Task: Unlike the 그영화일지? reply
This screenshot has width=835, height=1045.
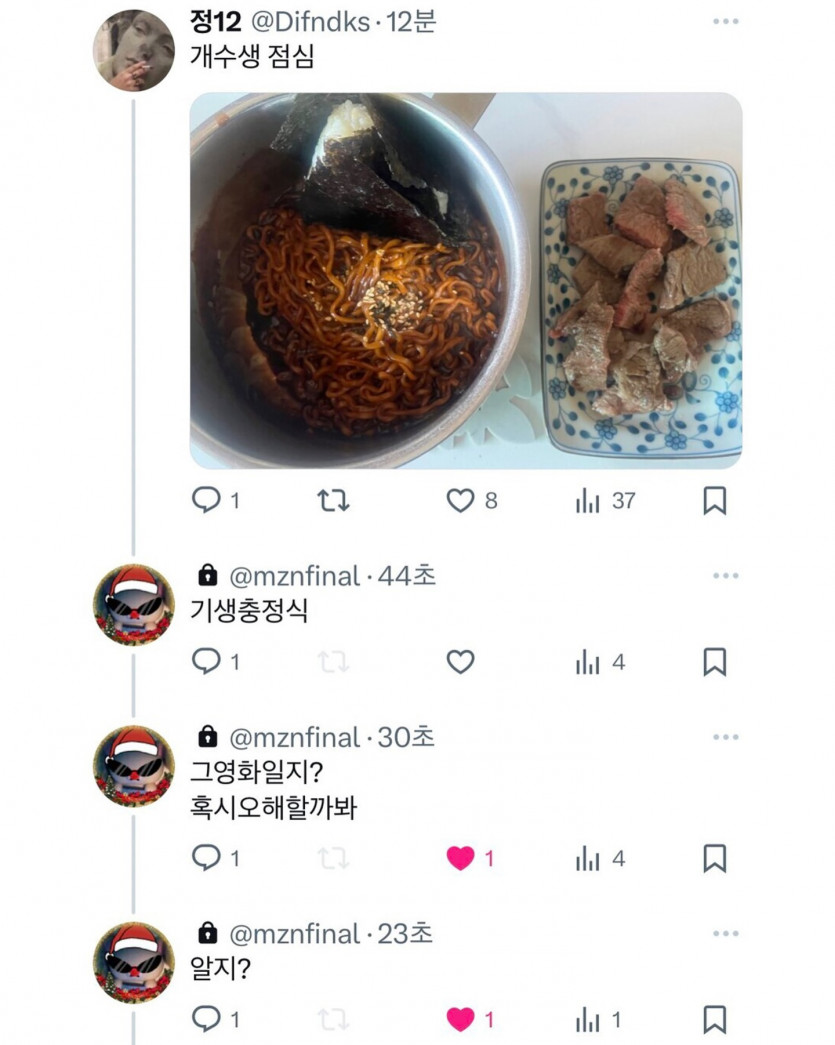Action: [x=460, y=858]
